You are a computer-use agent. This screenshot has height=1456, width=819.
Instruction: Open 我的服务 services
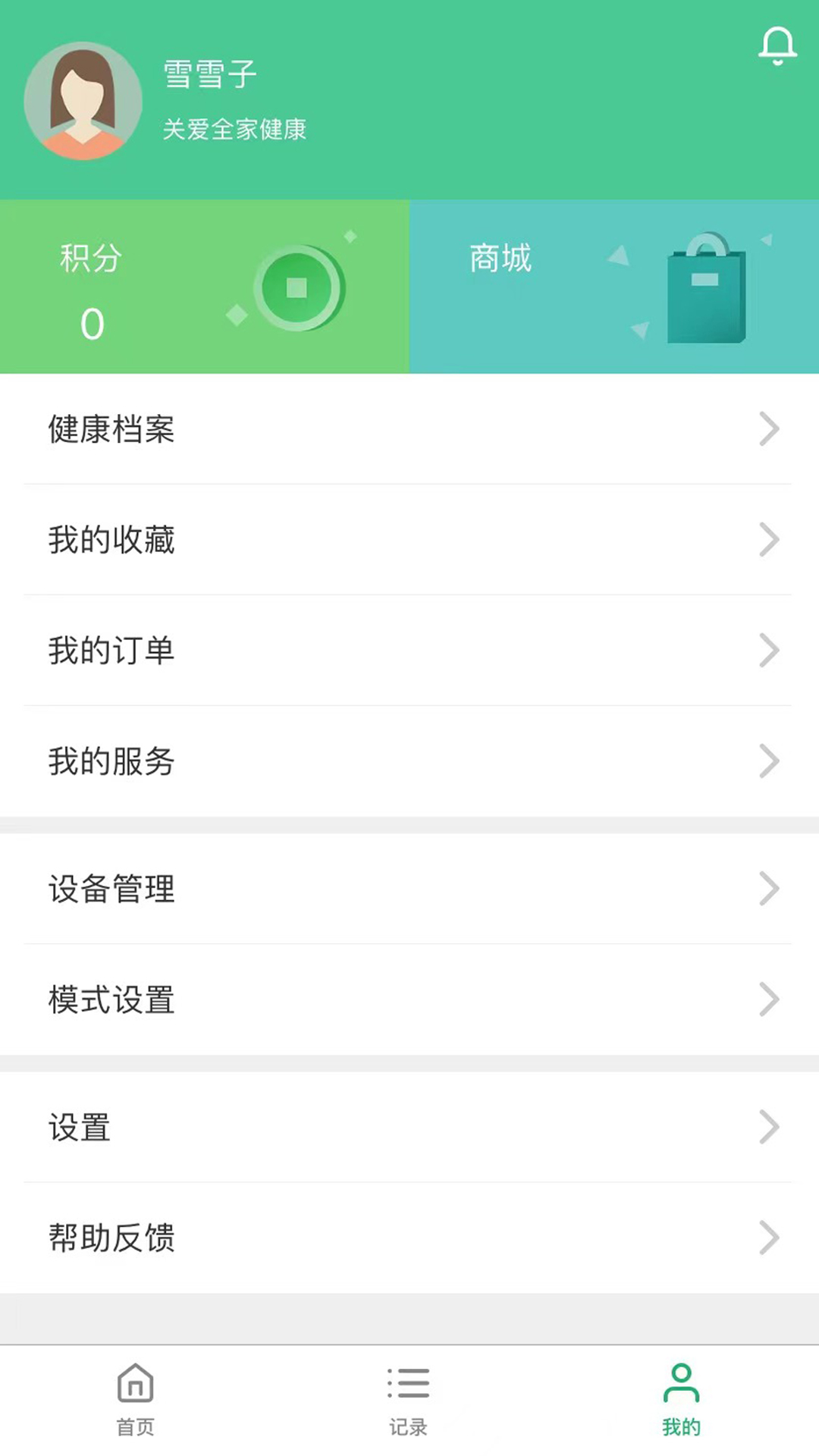tap(409, 761)
